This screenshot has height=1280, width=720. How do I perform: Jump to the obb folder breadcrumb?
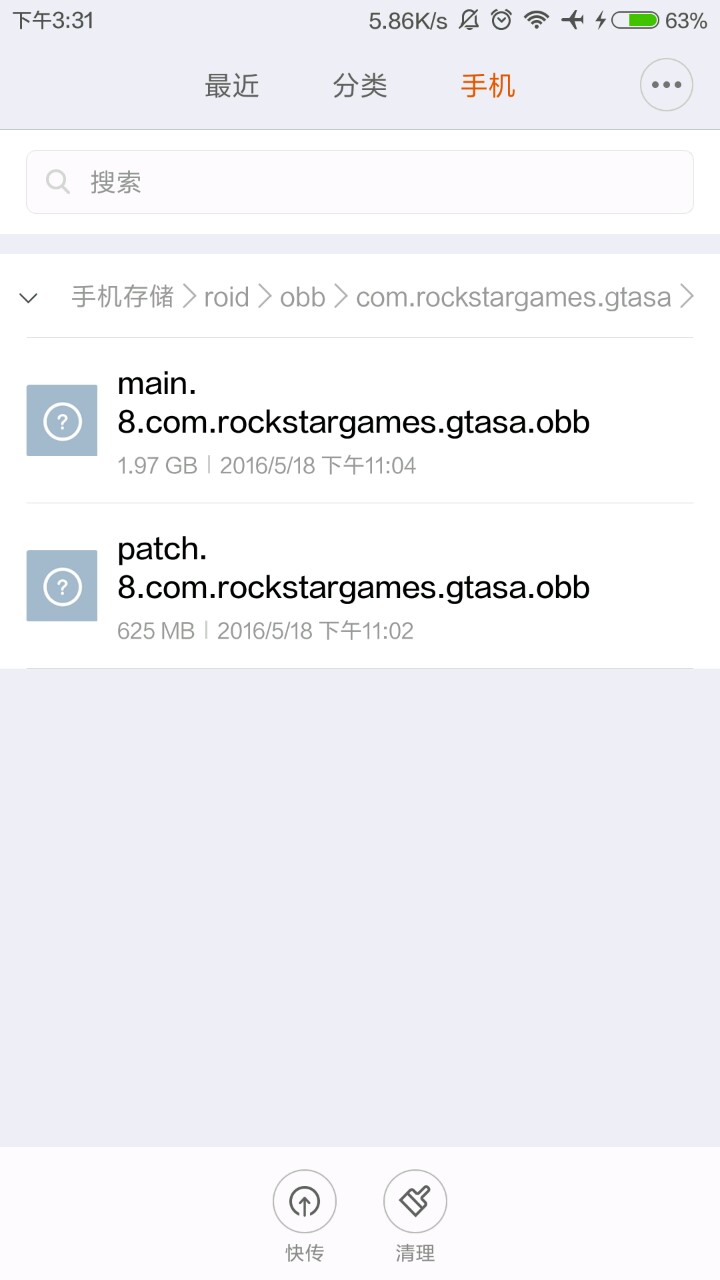302,297
